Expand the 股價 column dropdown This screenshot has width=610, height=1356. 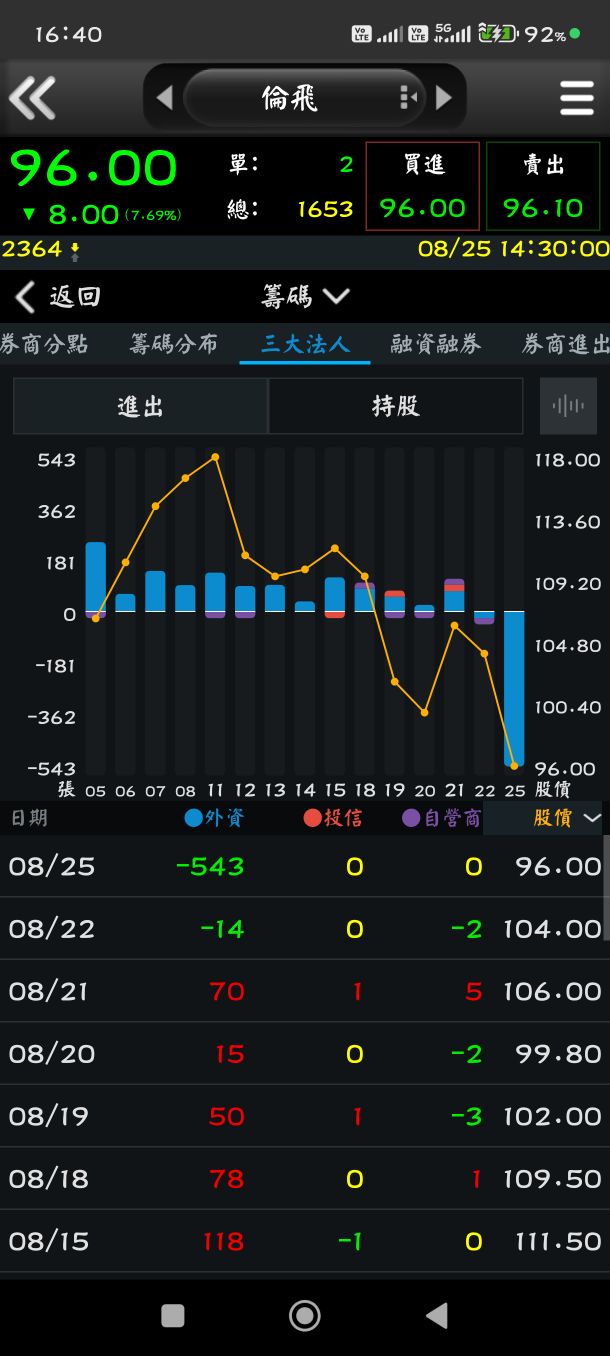point(566,818)
